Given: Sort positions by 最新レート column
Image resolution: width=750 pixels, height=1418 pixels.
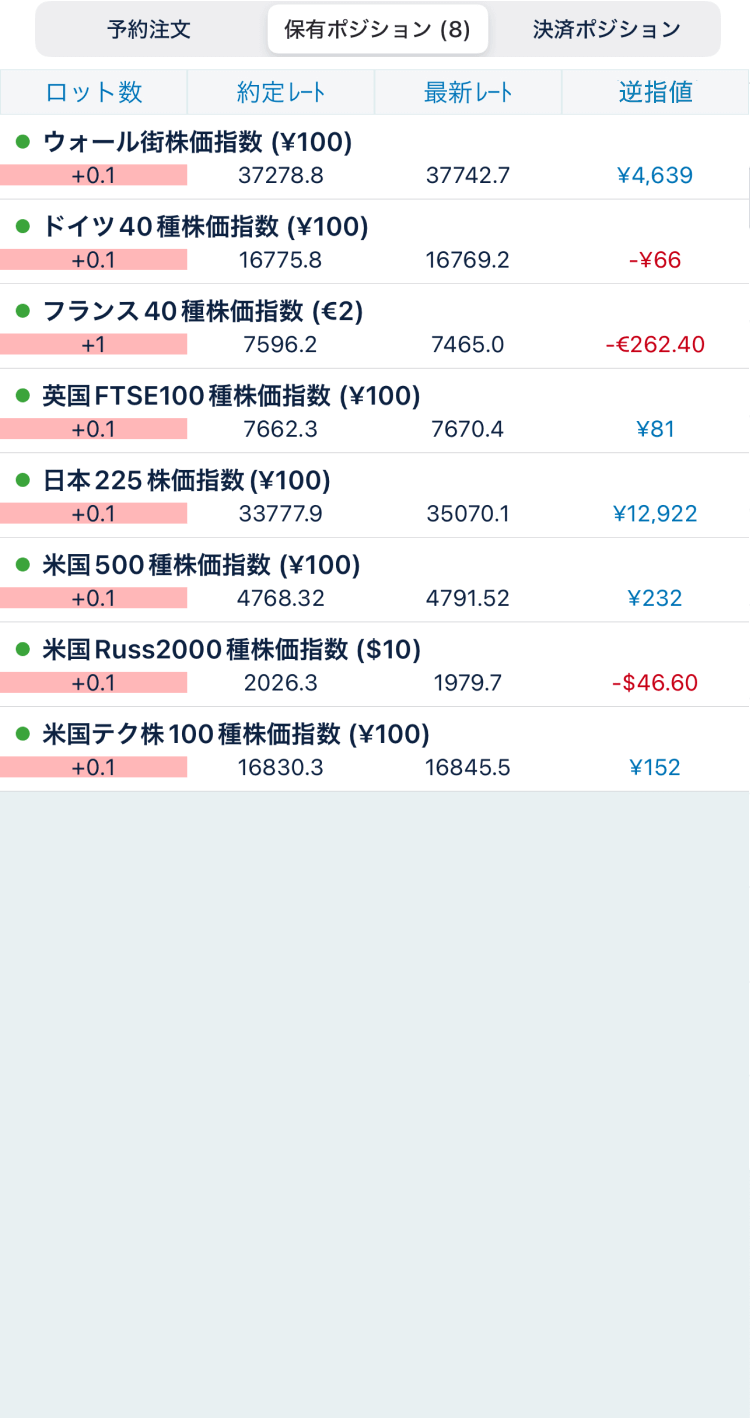Looking at the screenshot, I should click(x=468, y=93).
